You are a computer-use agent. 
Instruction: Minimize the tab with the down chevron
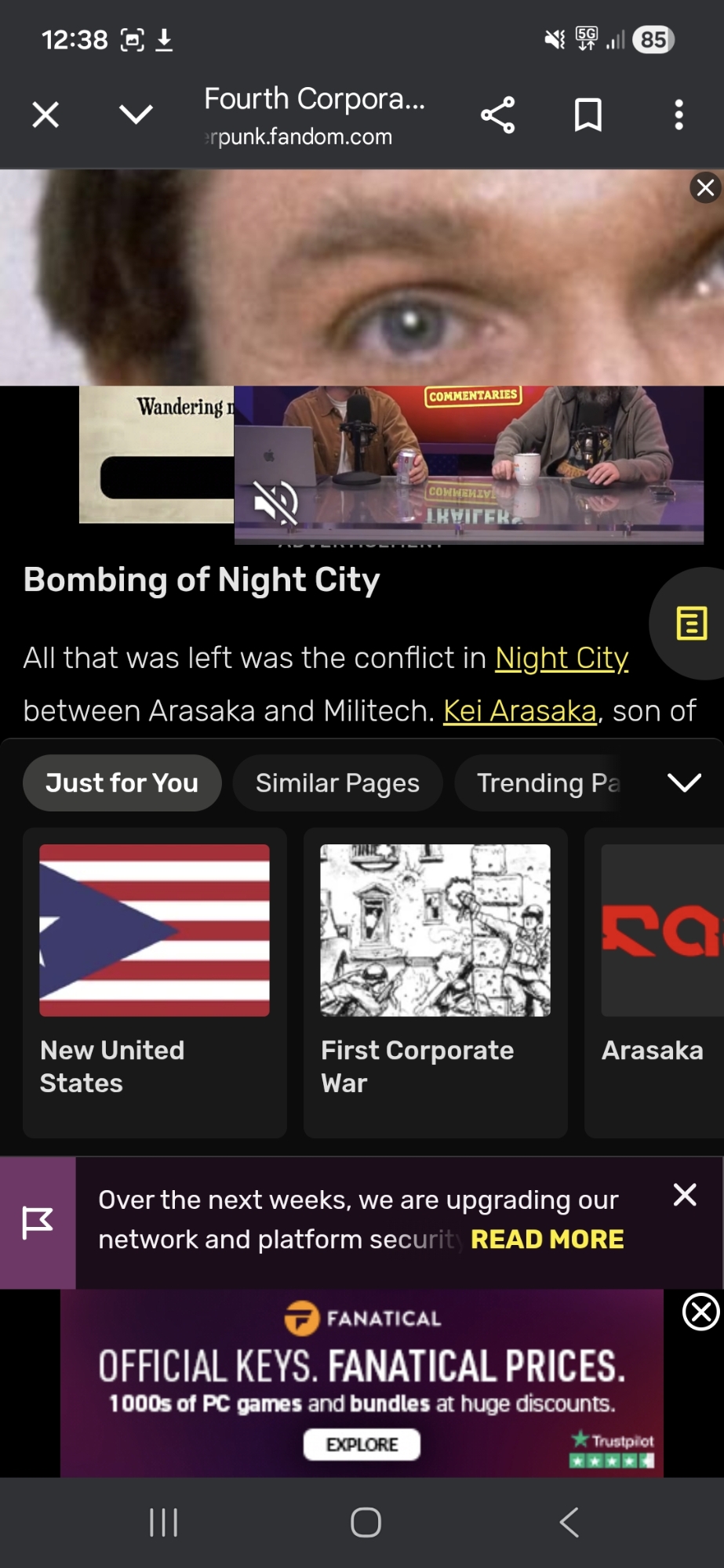(136, 115)
